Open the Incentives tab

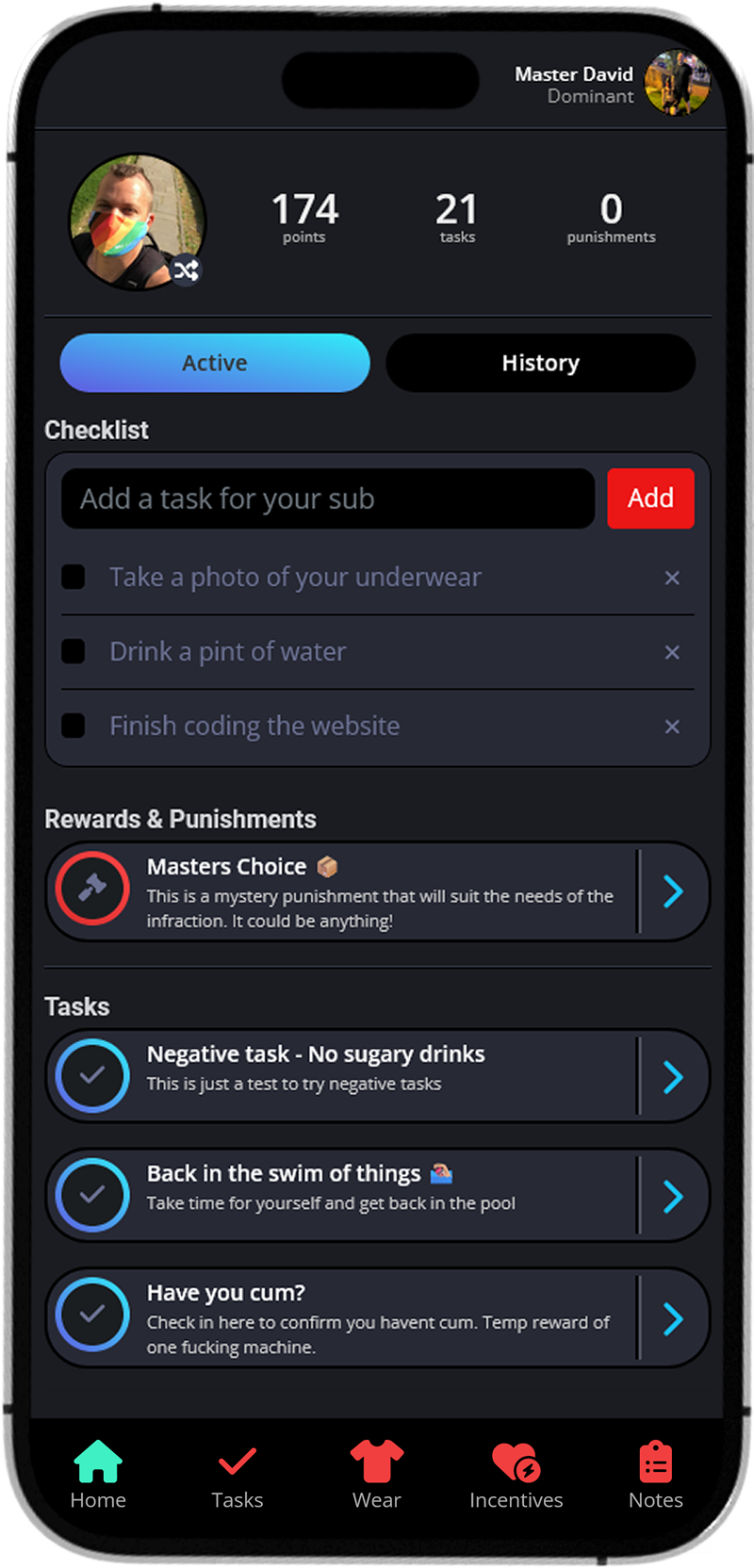point(516,1475)
